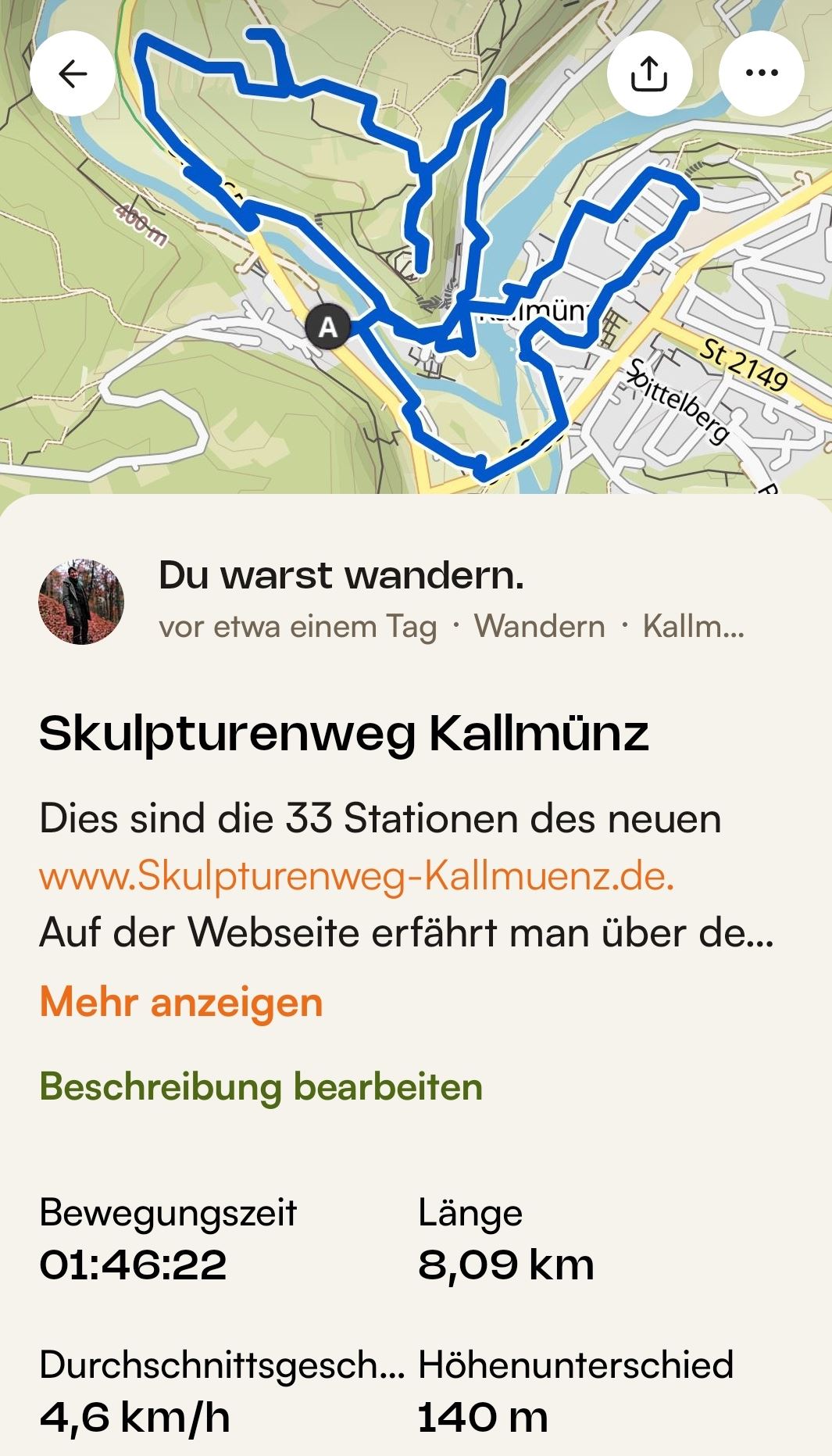Viewport: 832px width, 1456px height.
Task: Share this hiking tour
Action: [x=649, y=74]
